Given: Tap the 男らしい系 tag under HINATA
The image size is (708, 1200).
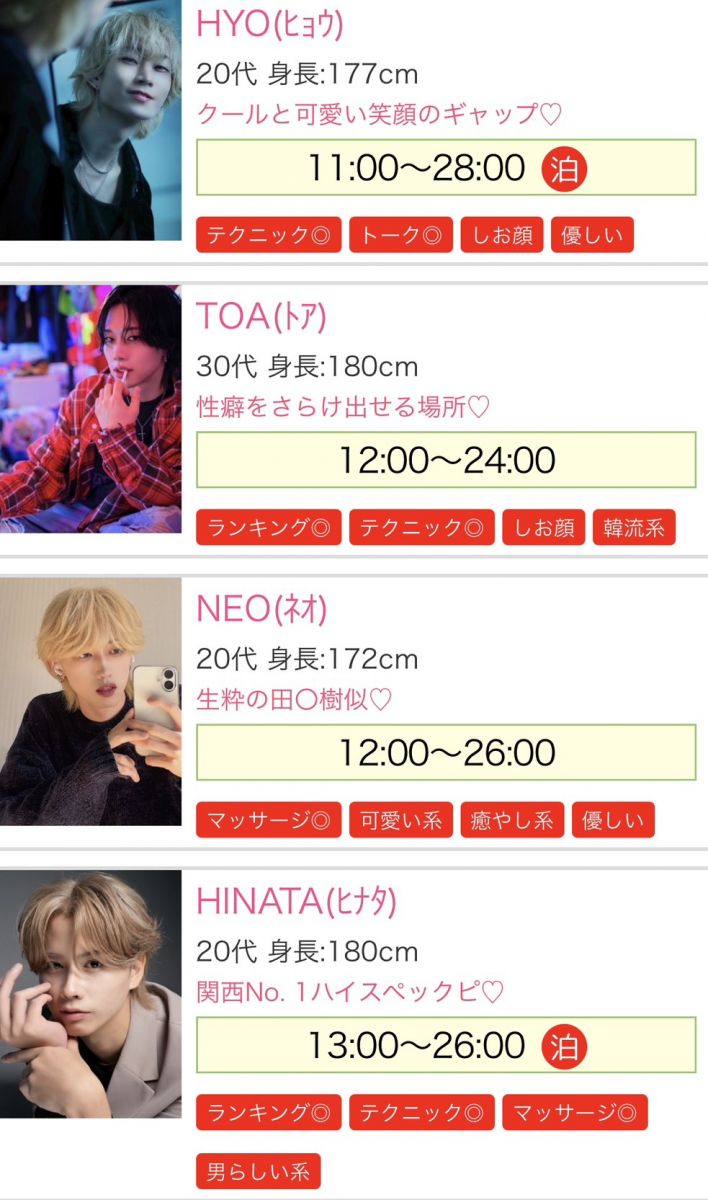Looking at the screenshot, I should [x=258, y=1171].
